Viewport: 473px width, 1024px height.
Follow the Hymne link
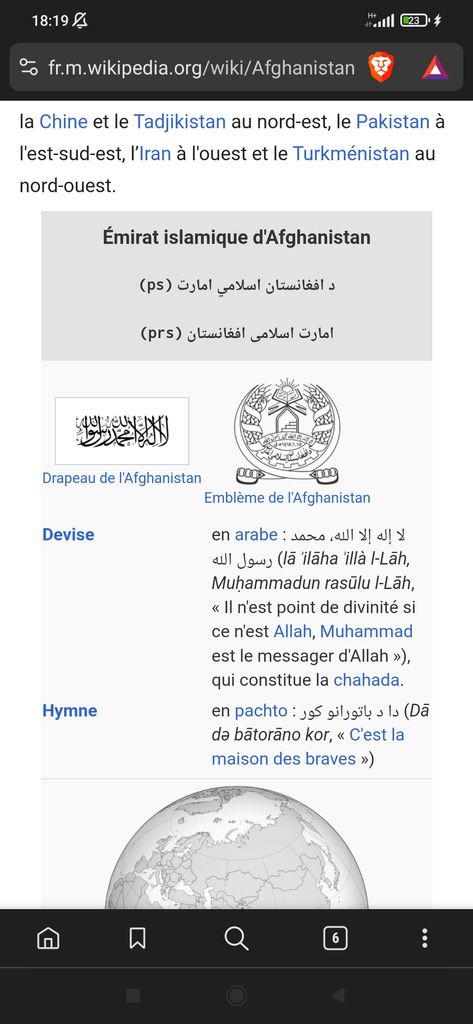pyautogui.click(x=69, y=711)
